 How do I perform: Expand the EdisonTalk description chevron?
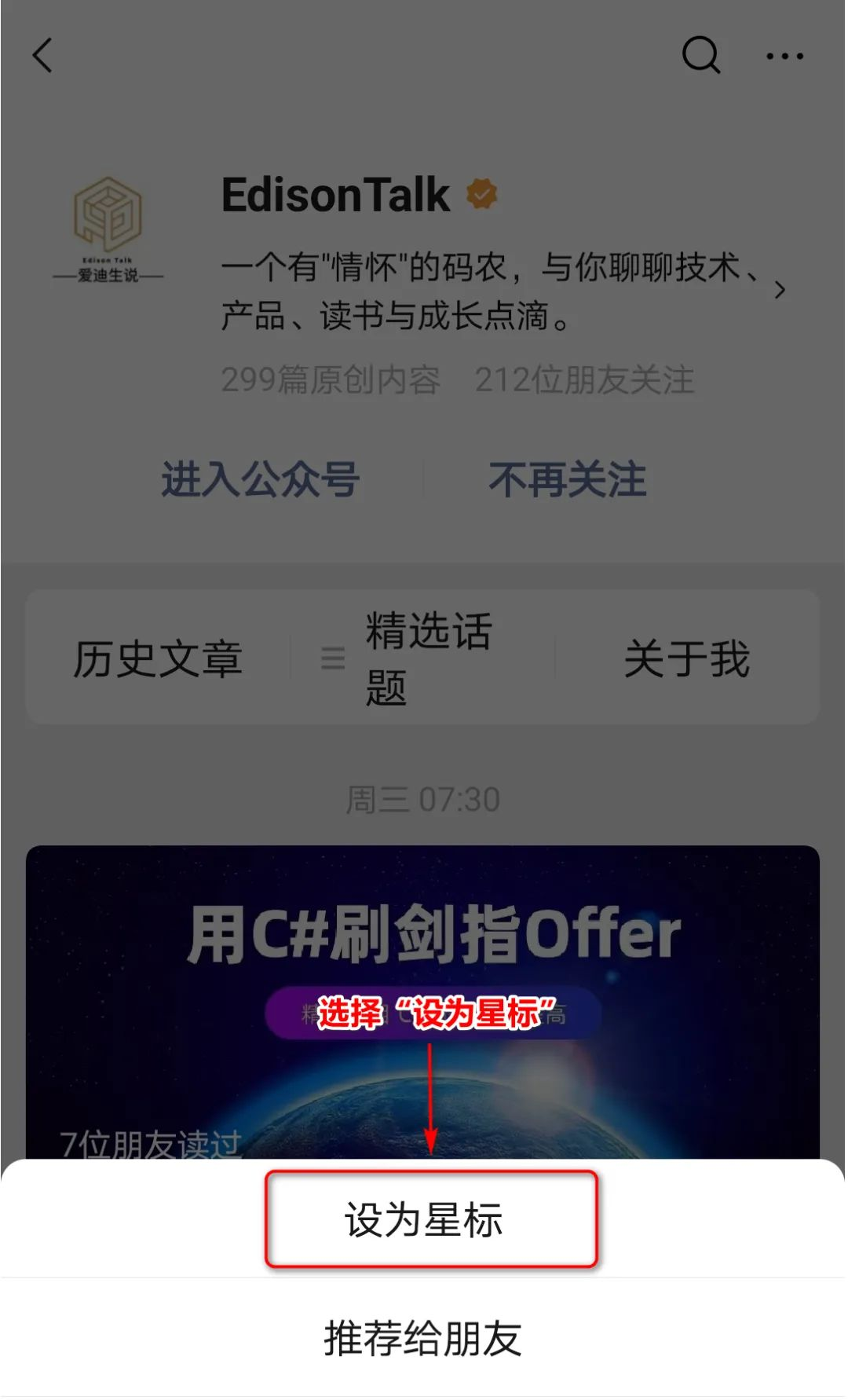point(779,290)
